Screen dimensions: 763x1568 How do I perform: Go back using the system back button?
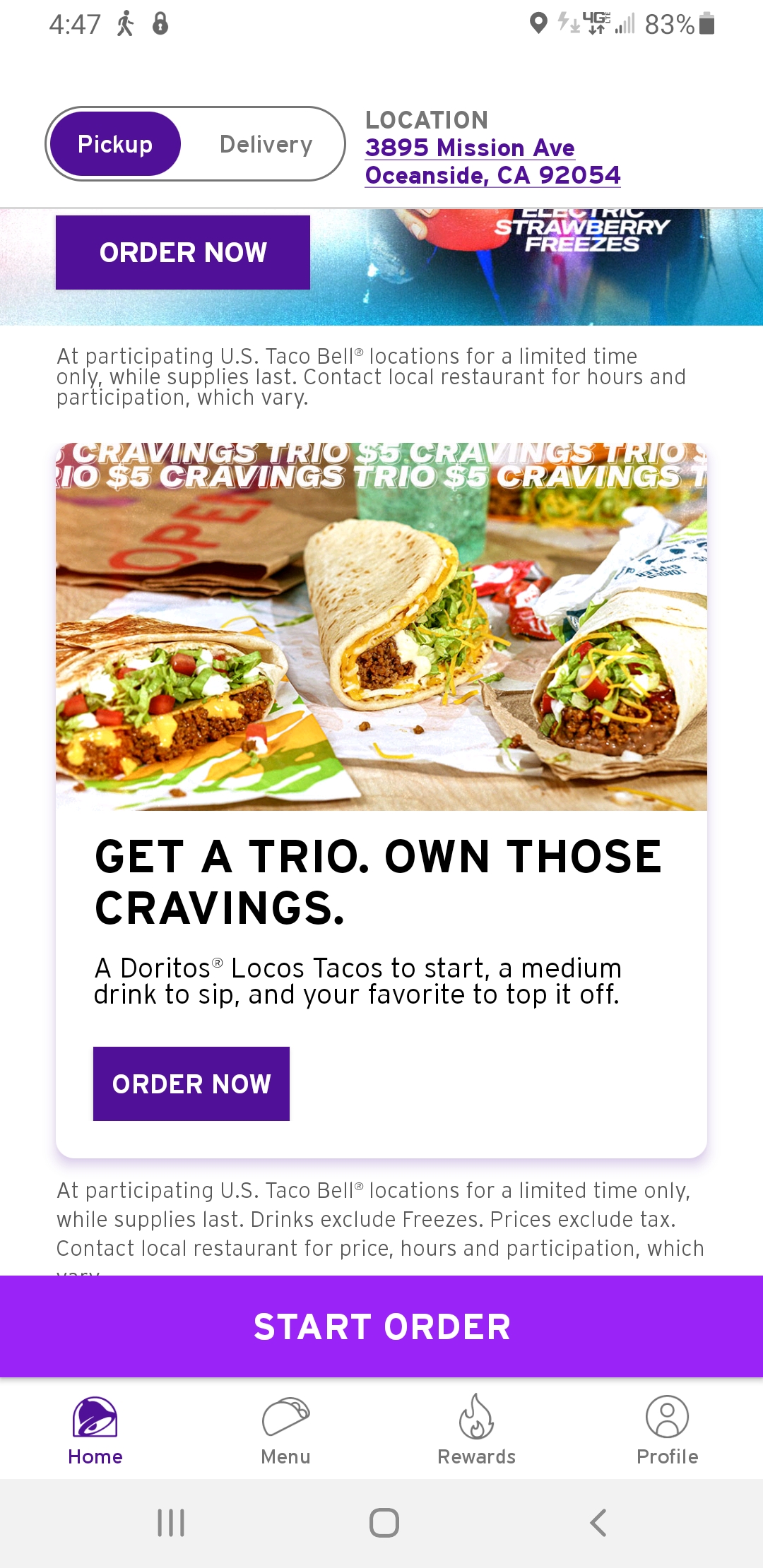tap(598, 1523)
